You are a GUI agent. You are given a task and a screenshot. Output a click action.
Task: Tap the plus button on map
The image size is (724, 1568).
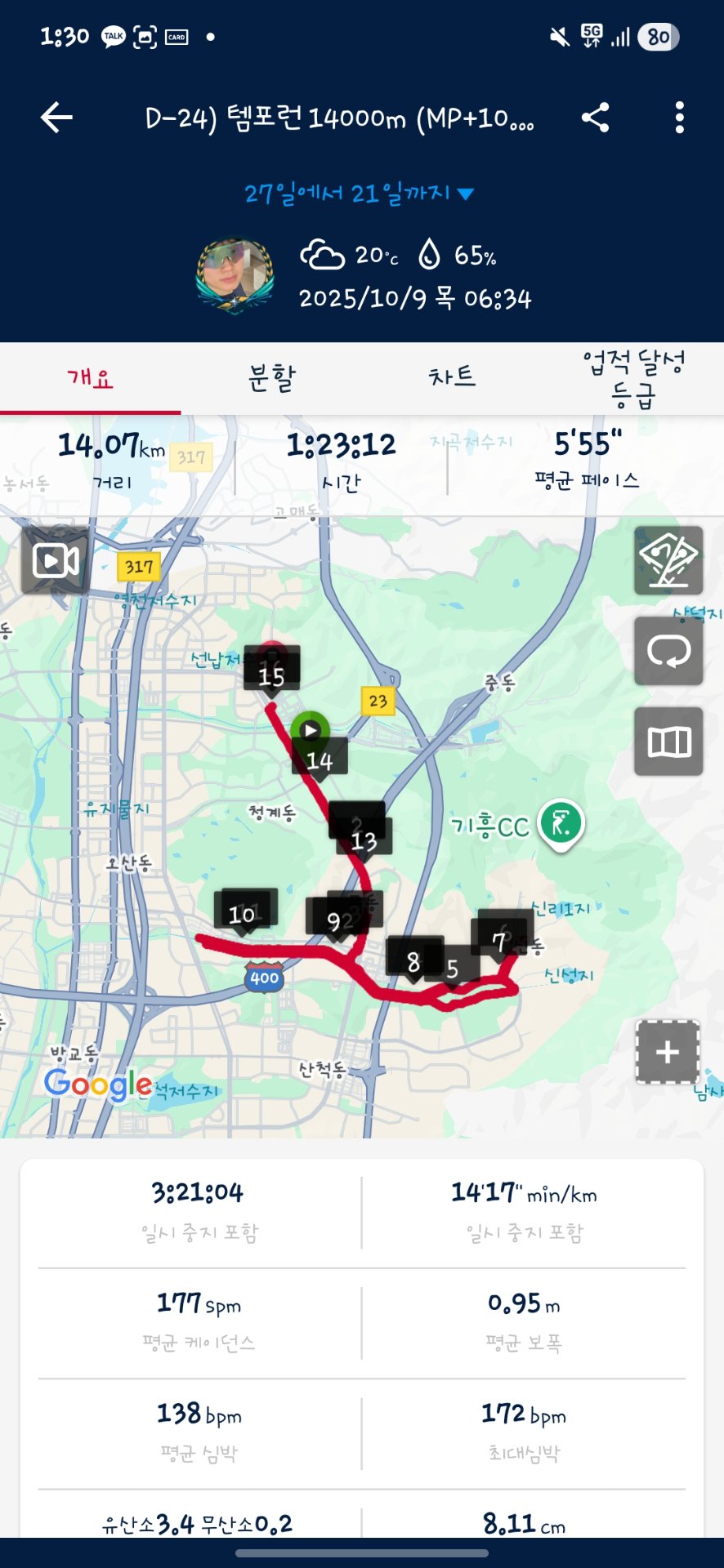point(668,1052)
